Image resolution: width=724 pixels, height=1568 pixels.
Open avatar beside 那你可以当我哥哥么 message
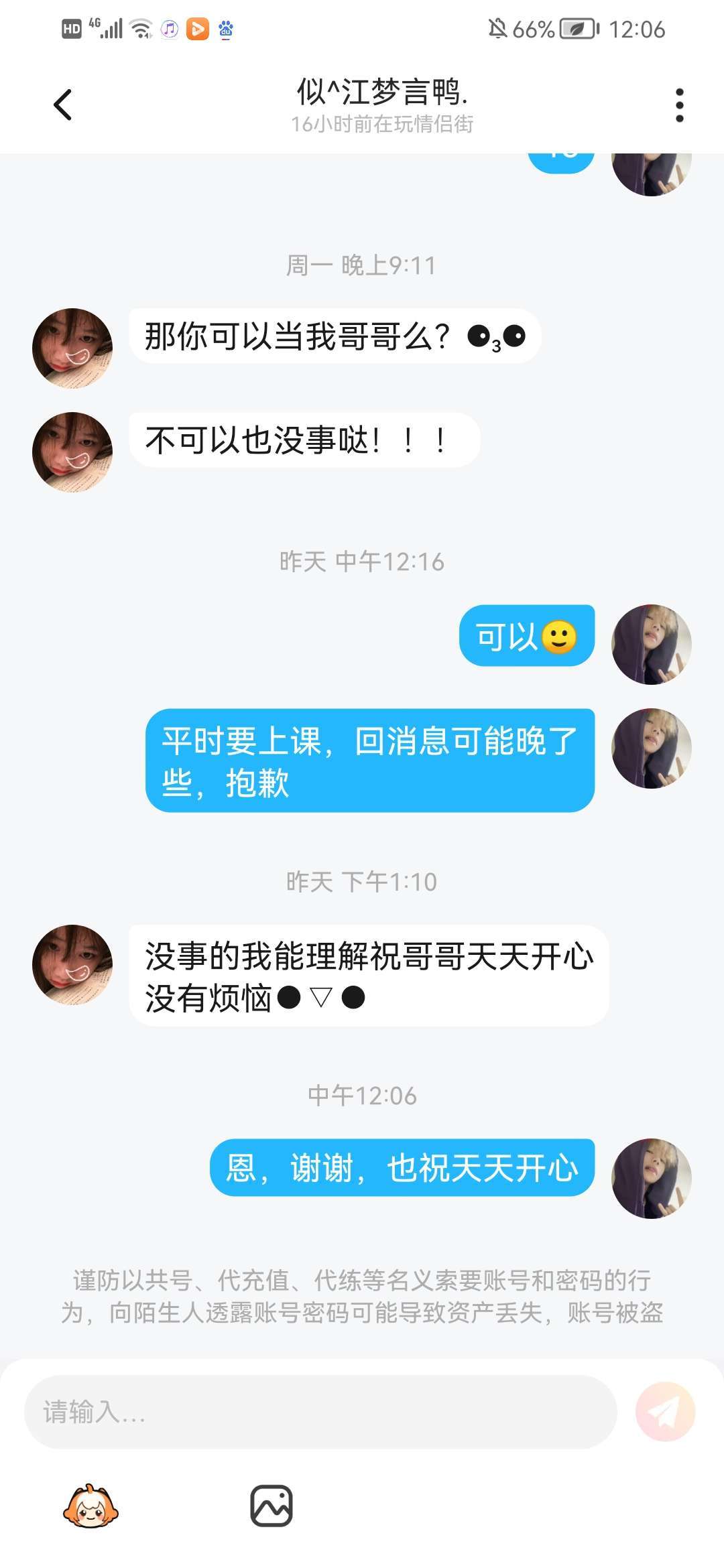click(x=72, y=348)
